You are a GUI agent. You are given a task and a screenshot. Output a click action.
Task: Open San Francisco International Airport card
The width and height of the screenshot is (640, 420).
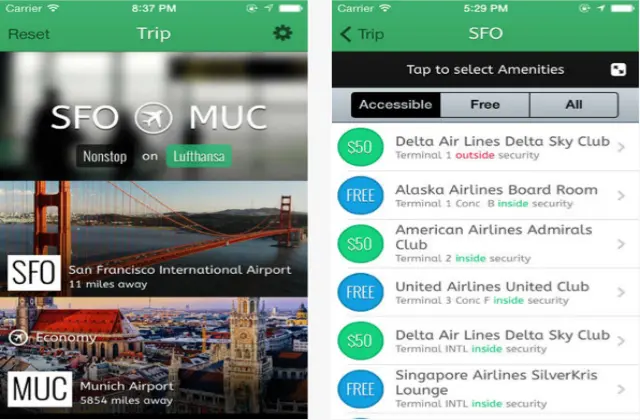point(154,240)
